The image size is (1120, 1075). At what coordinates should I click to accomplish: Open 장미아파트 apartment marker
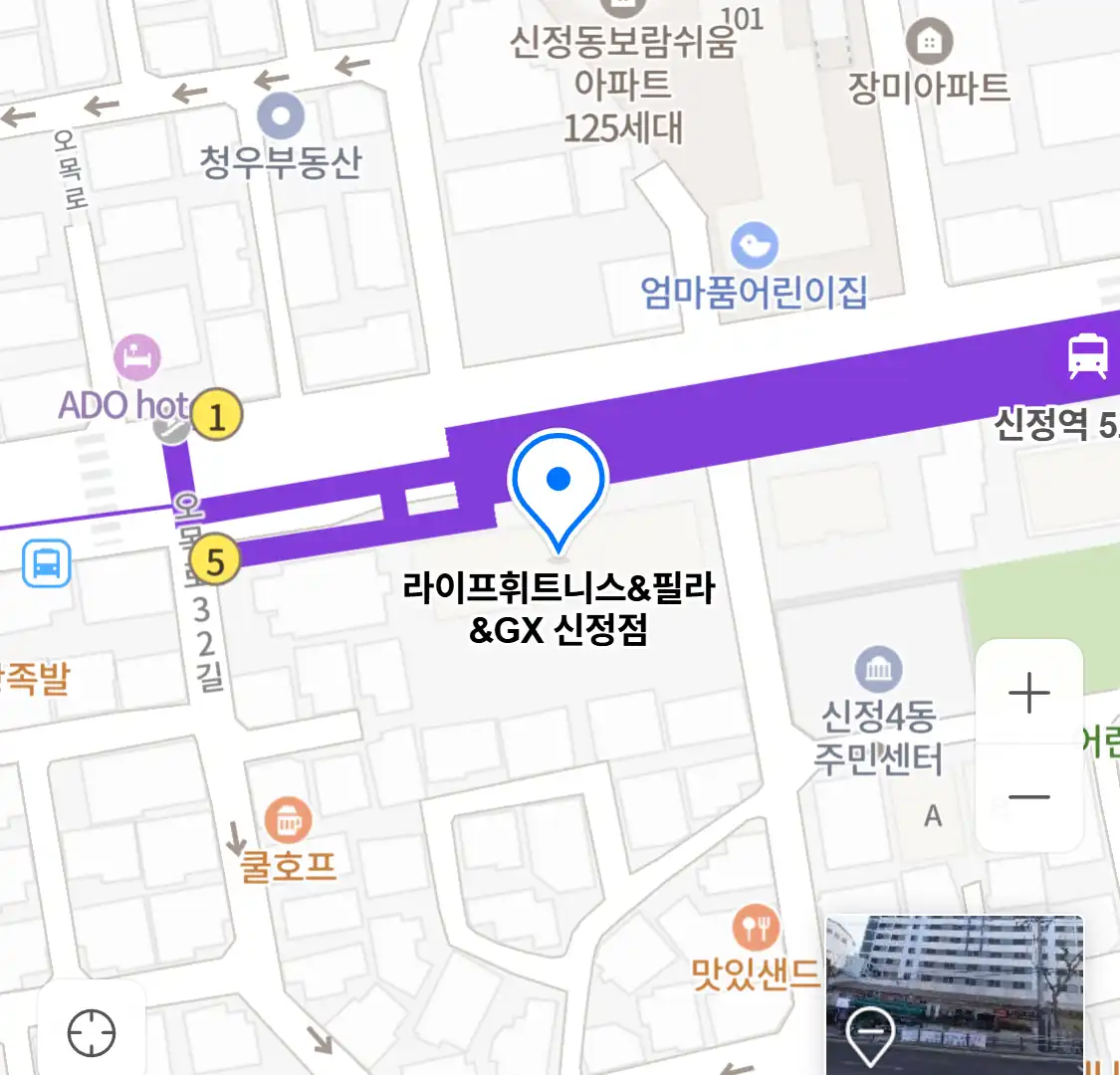929,42
